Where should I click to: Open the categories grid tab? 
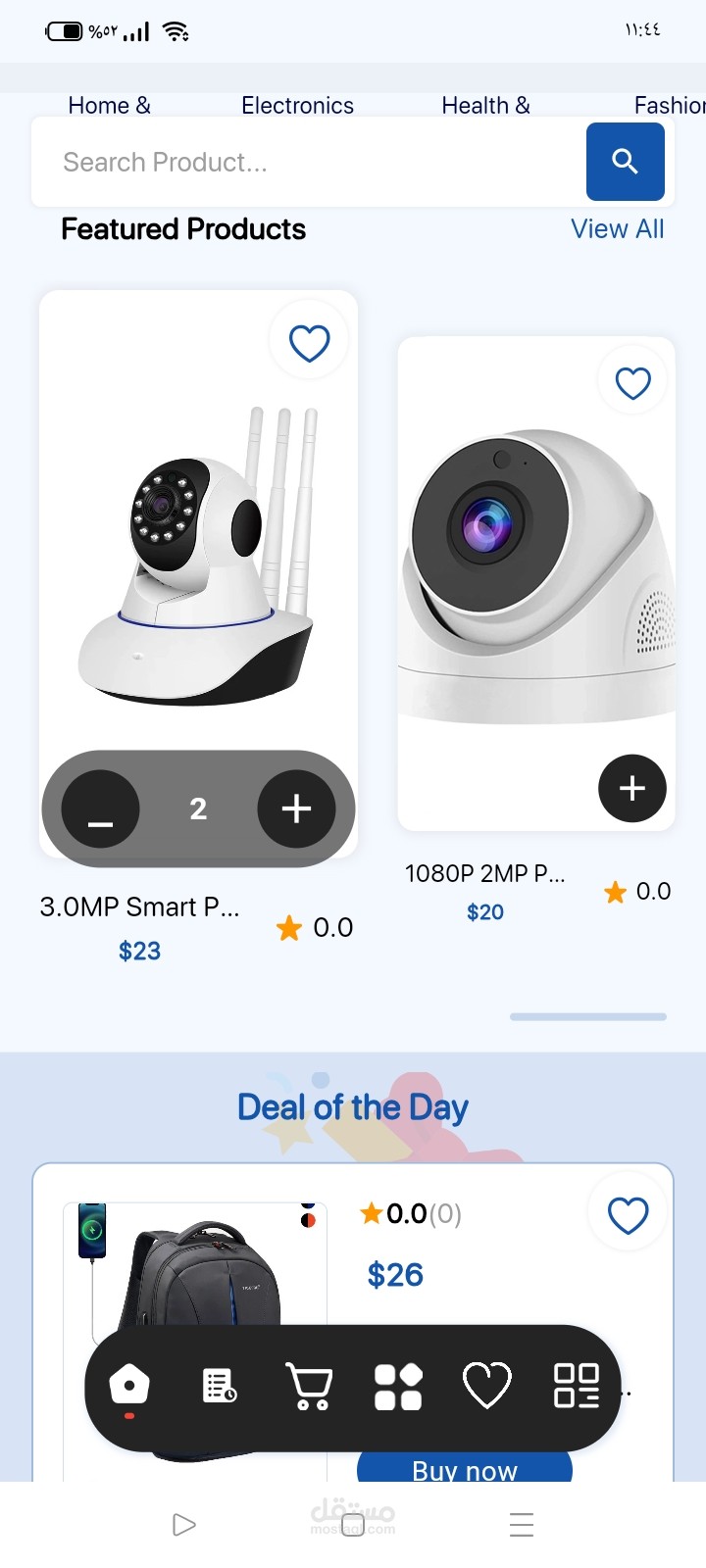pyautogui.click(x=398, y=1386)
